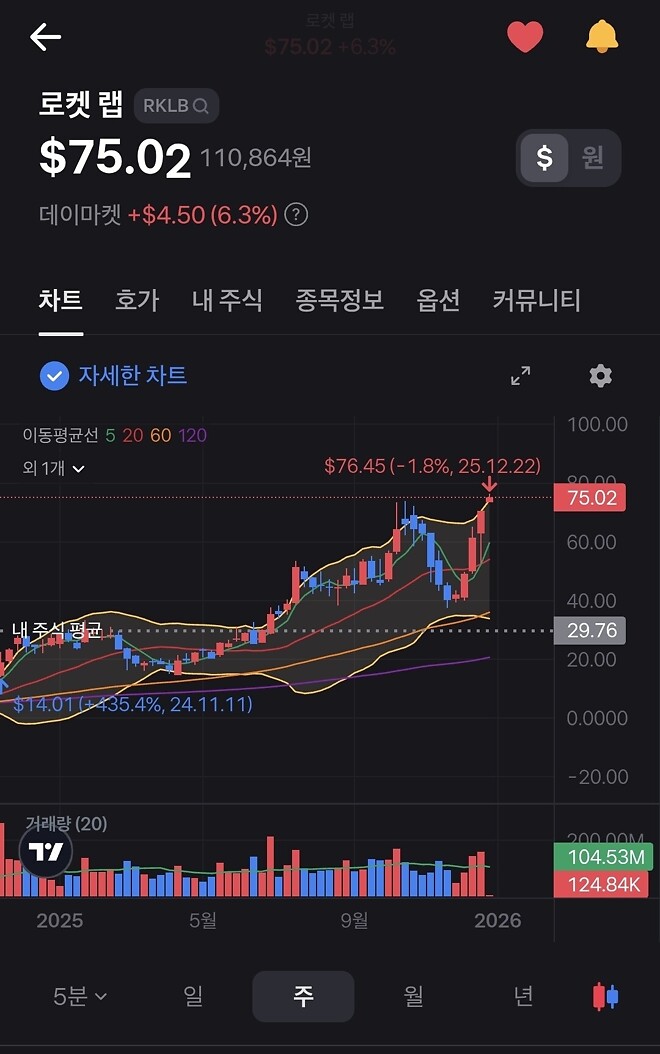This screenshot has width=660, height=1054.
Task: Expand chart to fullscreen
Action: pyautogui.click(x=520, y=376)
